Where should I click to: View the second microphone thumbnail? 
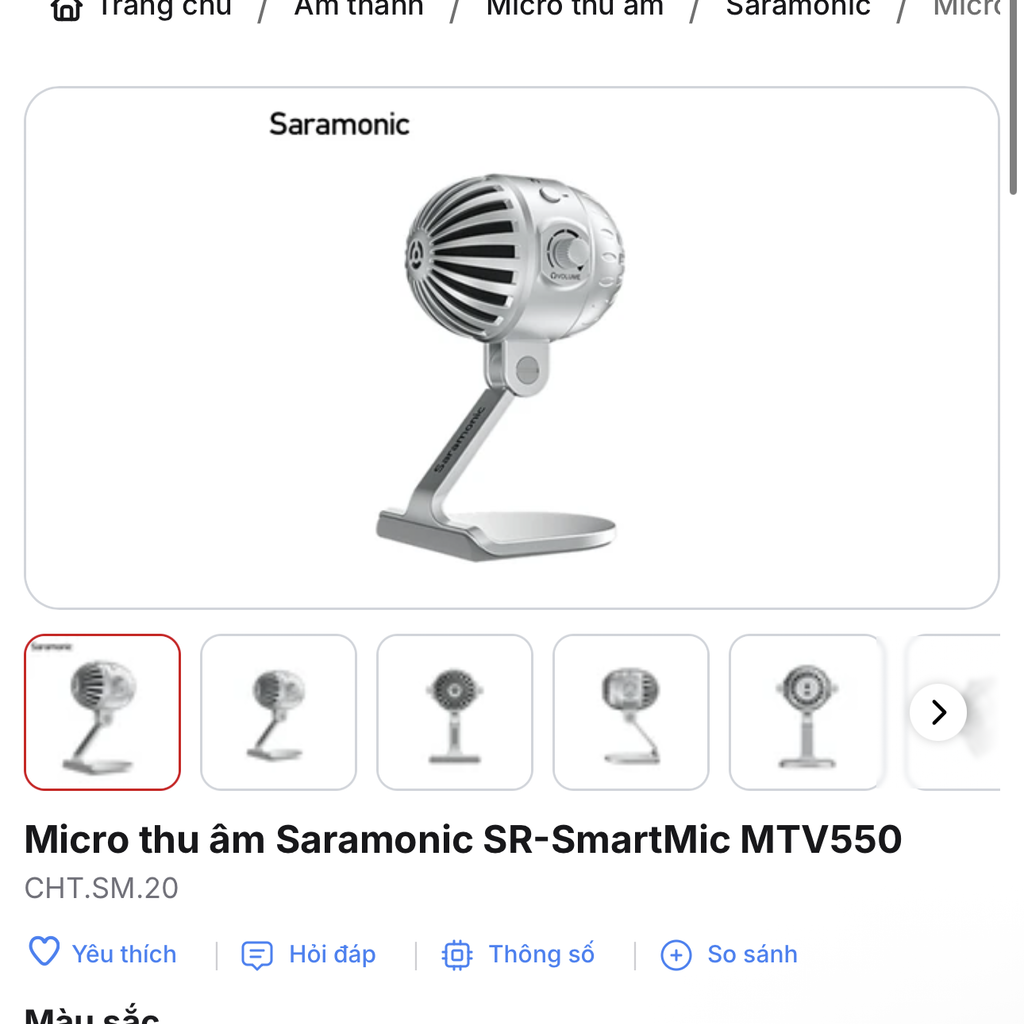click(278, 712)
